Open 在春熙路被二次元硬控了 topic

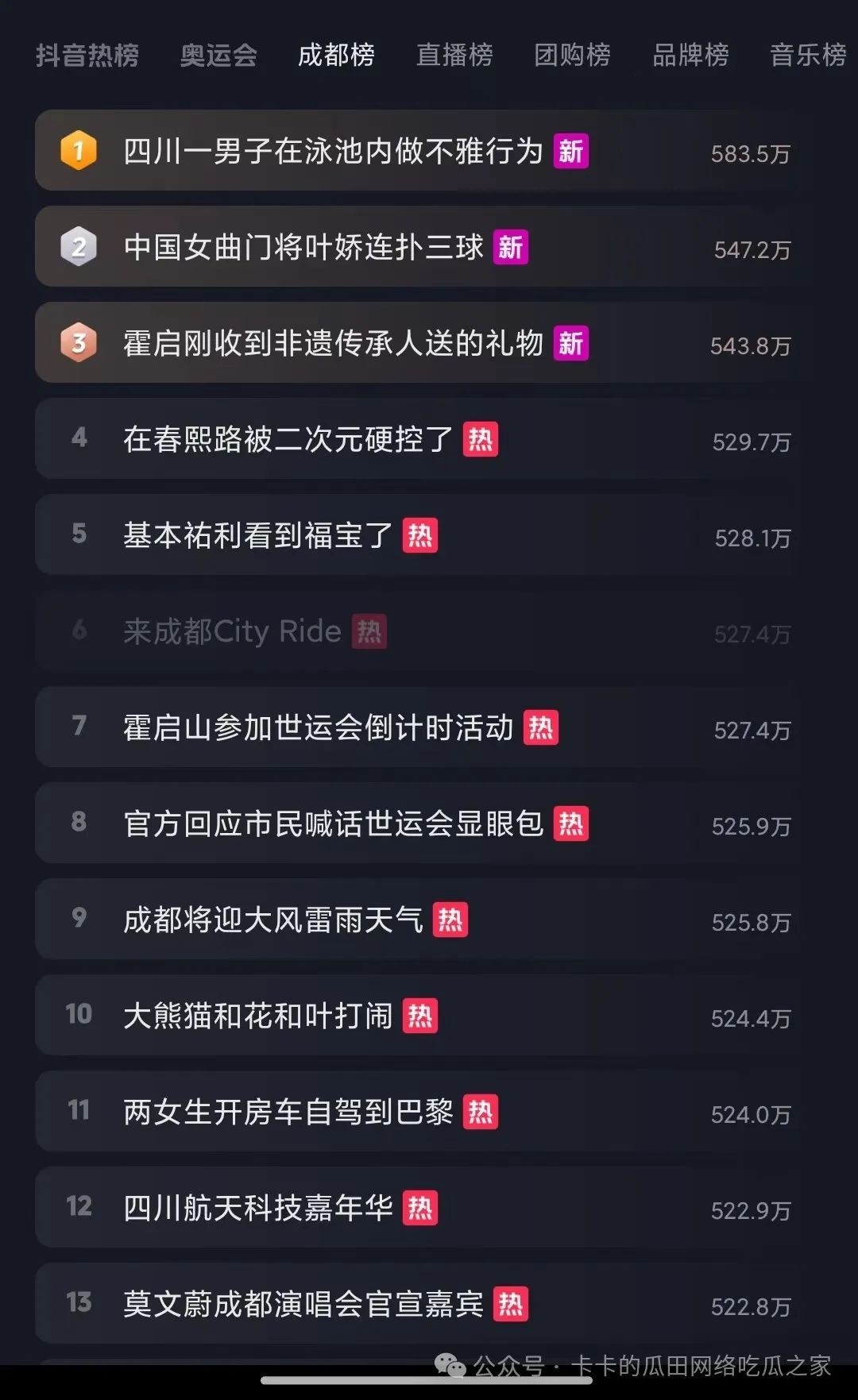(288, 439)
